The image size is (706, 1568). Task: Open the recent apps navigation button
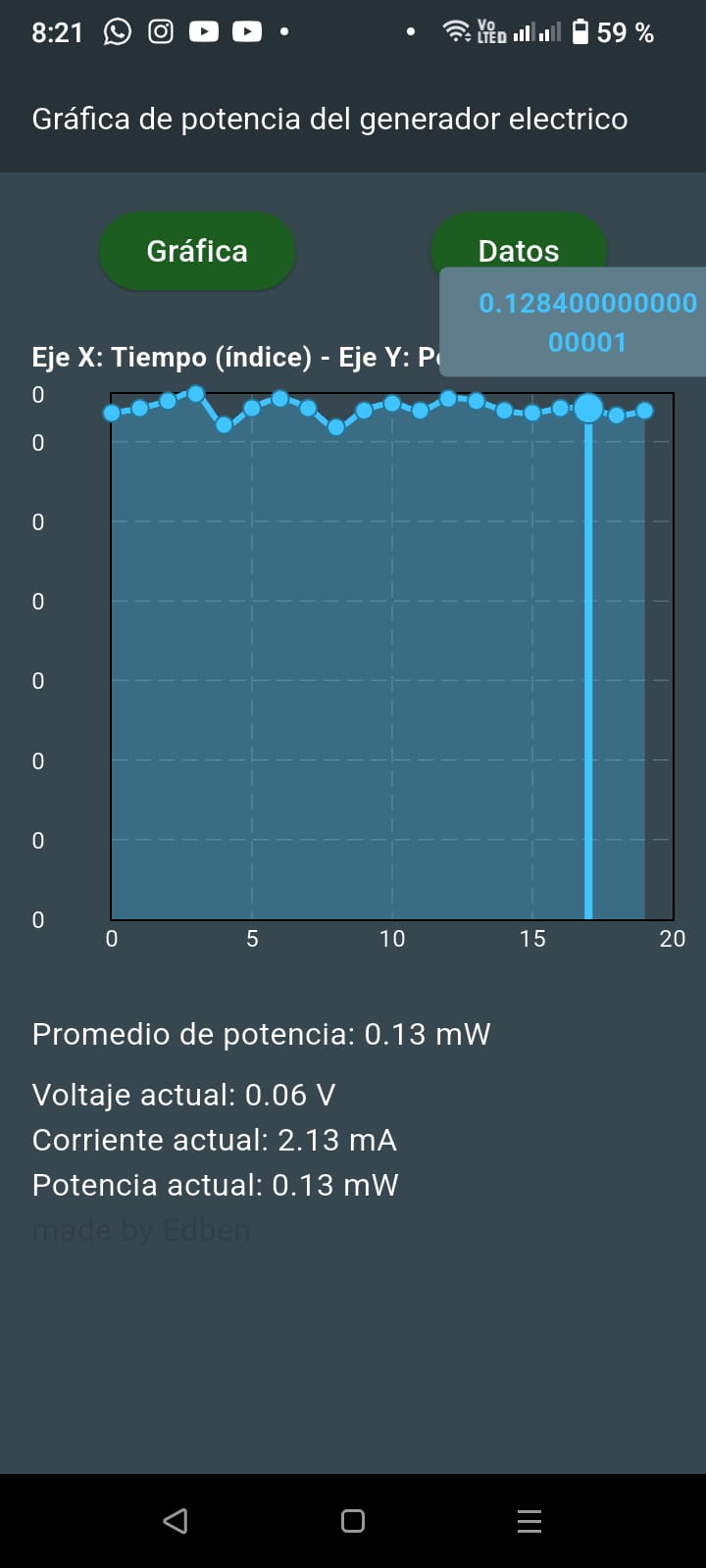(x=529, y=1521)
